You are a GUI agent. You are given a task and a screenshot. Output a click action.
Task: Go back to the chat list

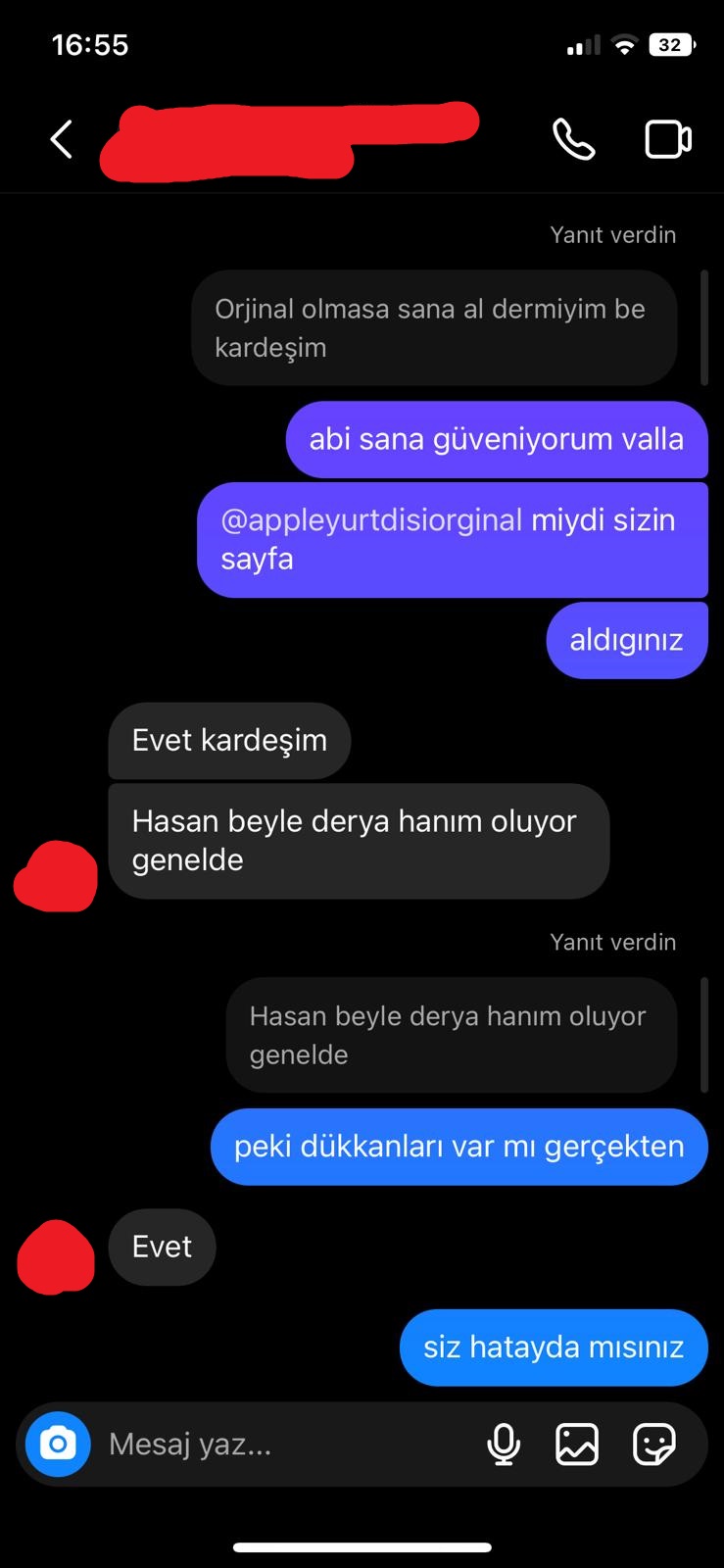(x=62, y=139)
